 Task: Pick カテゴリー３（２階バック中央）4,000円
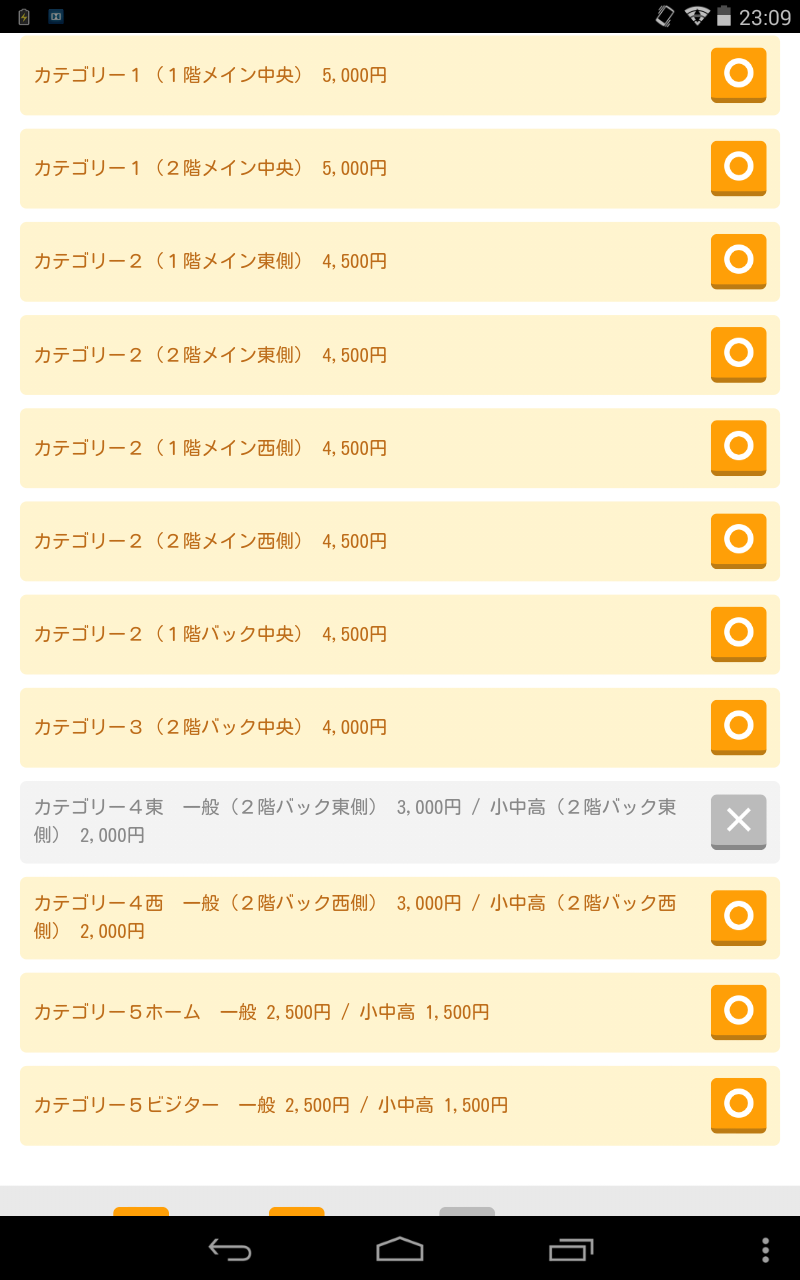pyautogui.click(x=738, y=726)
